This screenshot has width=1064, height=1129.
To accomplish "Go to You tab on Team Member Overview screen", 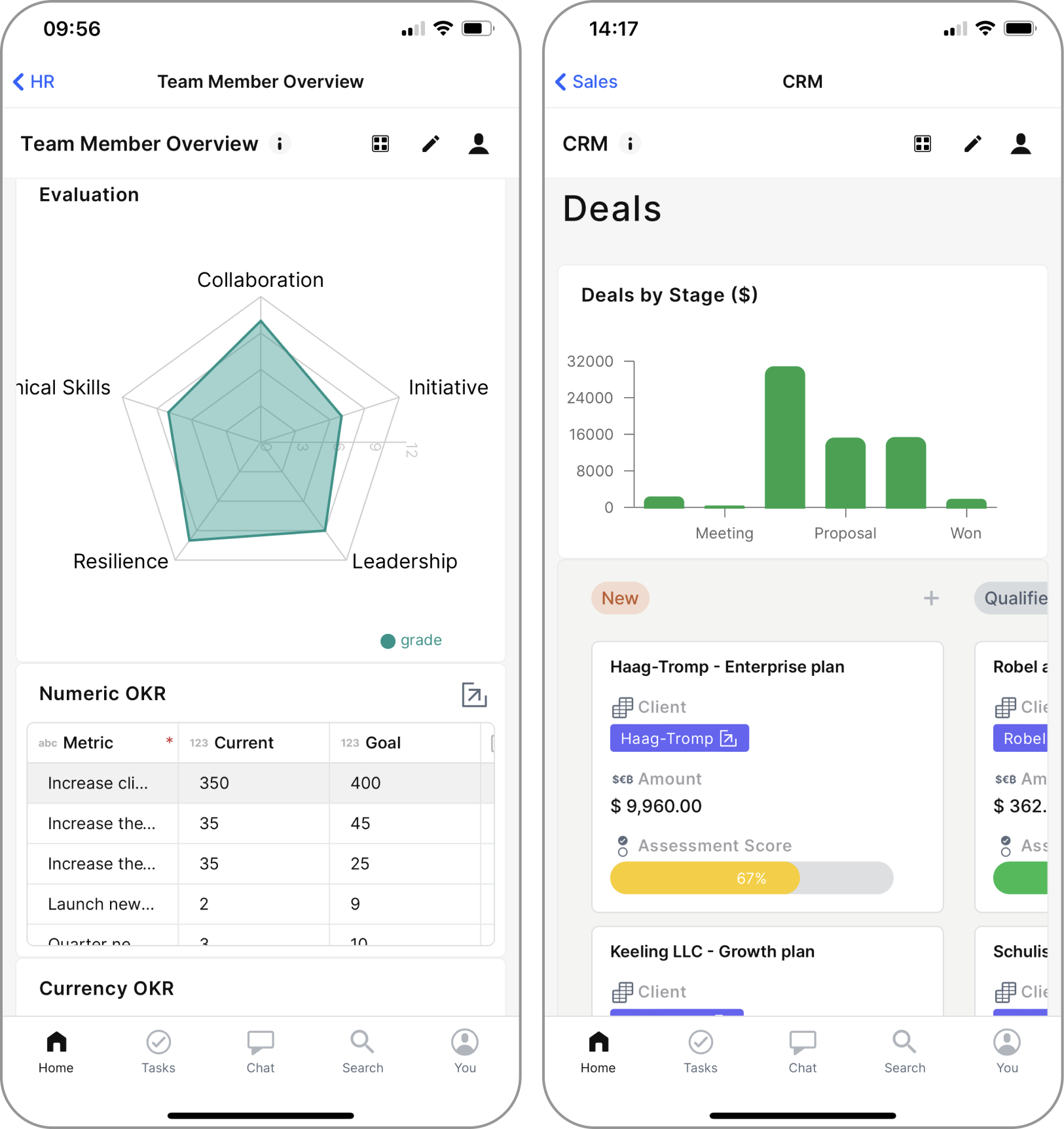I will (465, 1050).
